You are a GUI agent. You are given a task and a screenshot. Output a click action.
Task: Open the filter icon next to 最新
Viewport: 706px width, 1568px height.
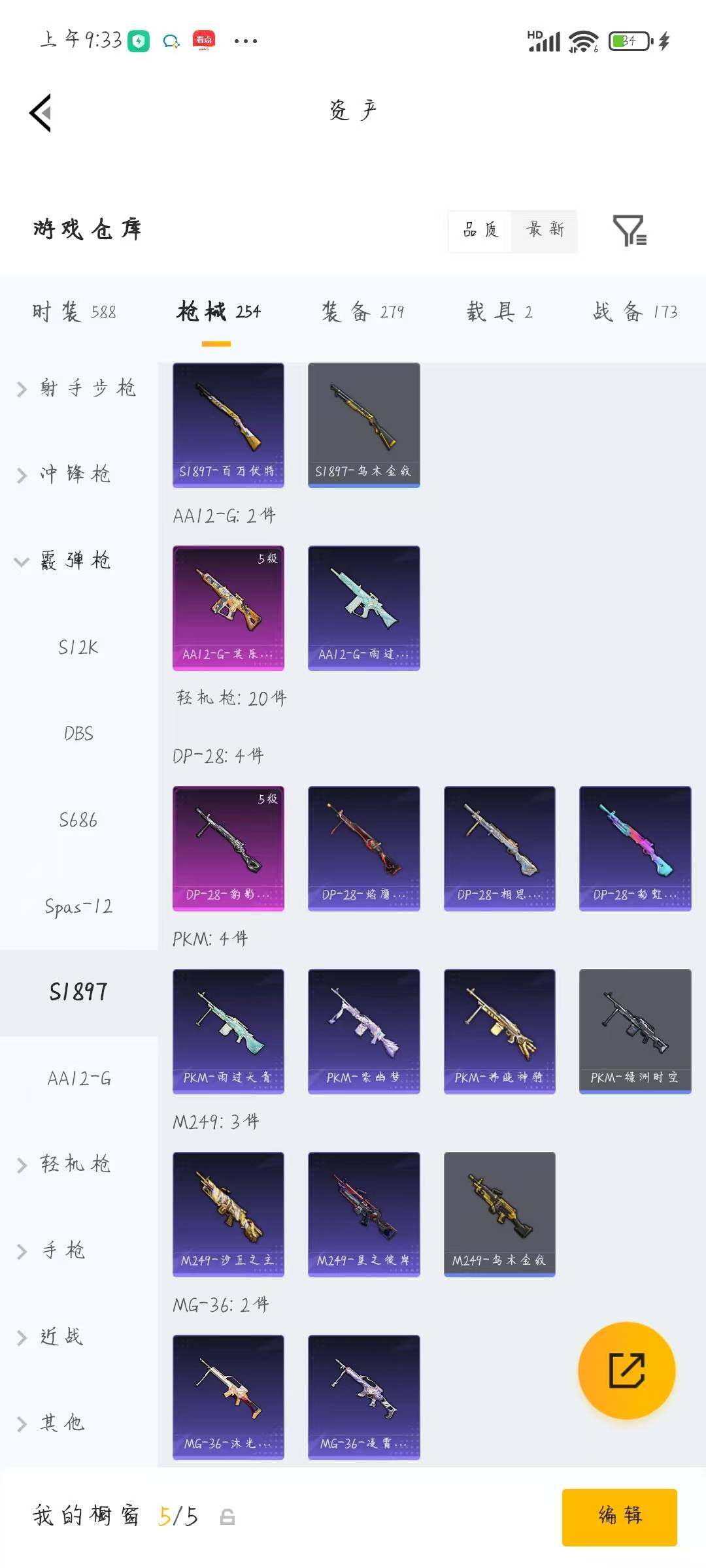point(630,231)
